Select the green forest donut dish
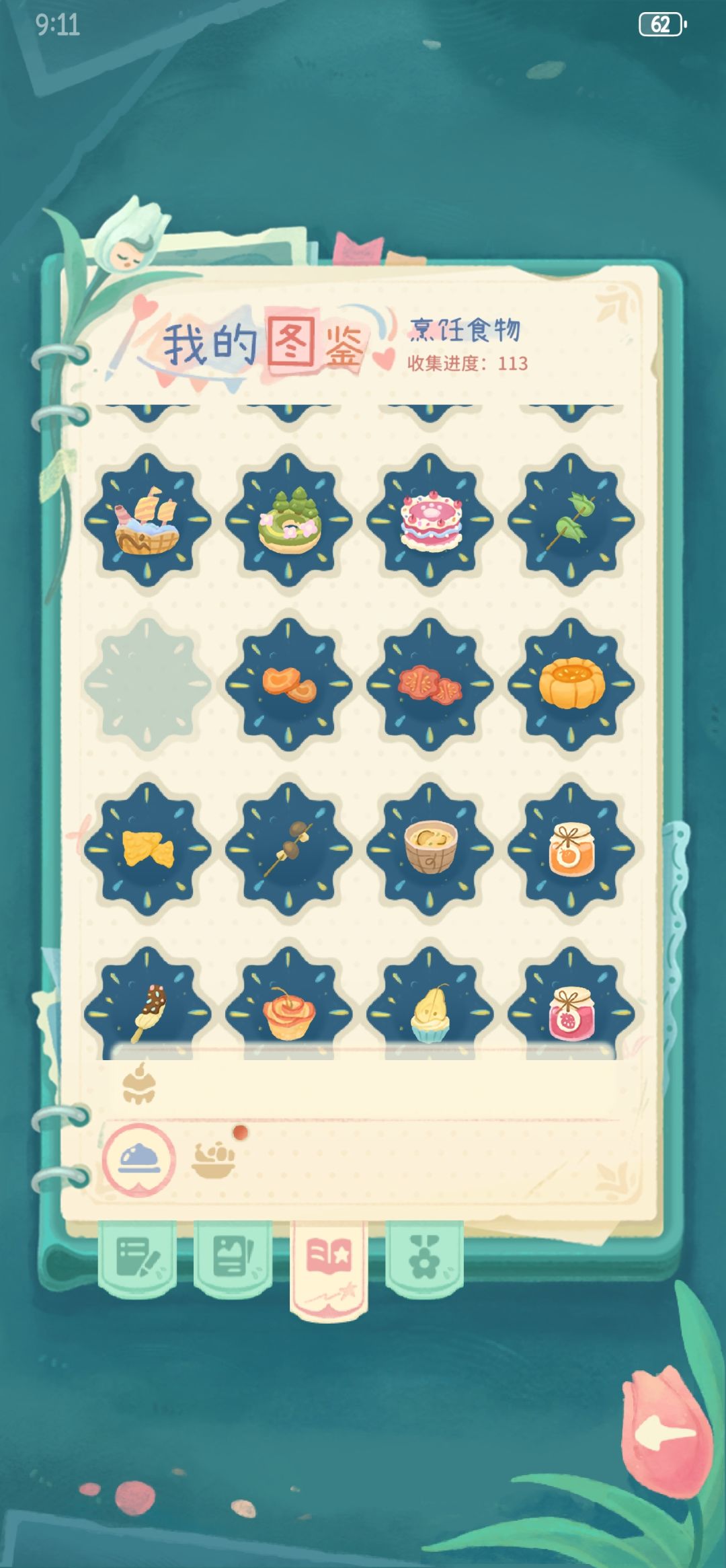This screenshot has height=1568, width=726. [289, 521]
